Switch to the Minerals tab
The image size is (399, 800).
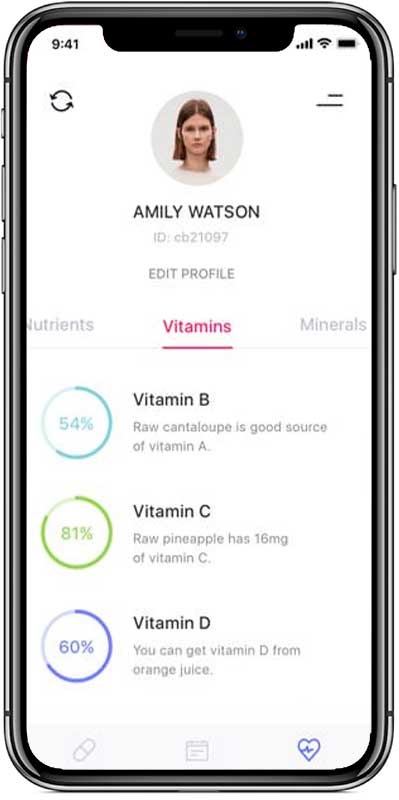pos(334,324)
